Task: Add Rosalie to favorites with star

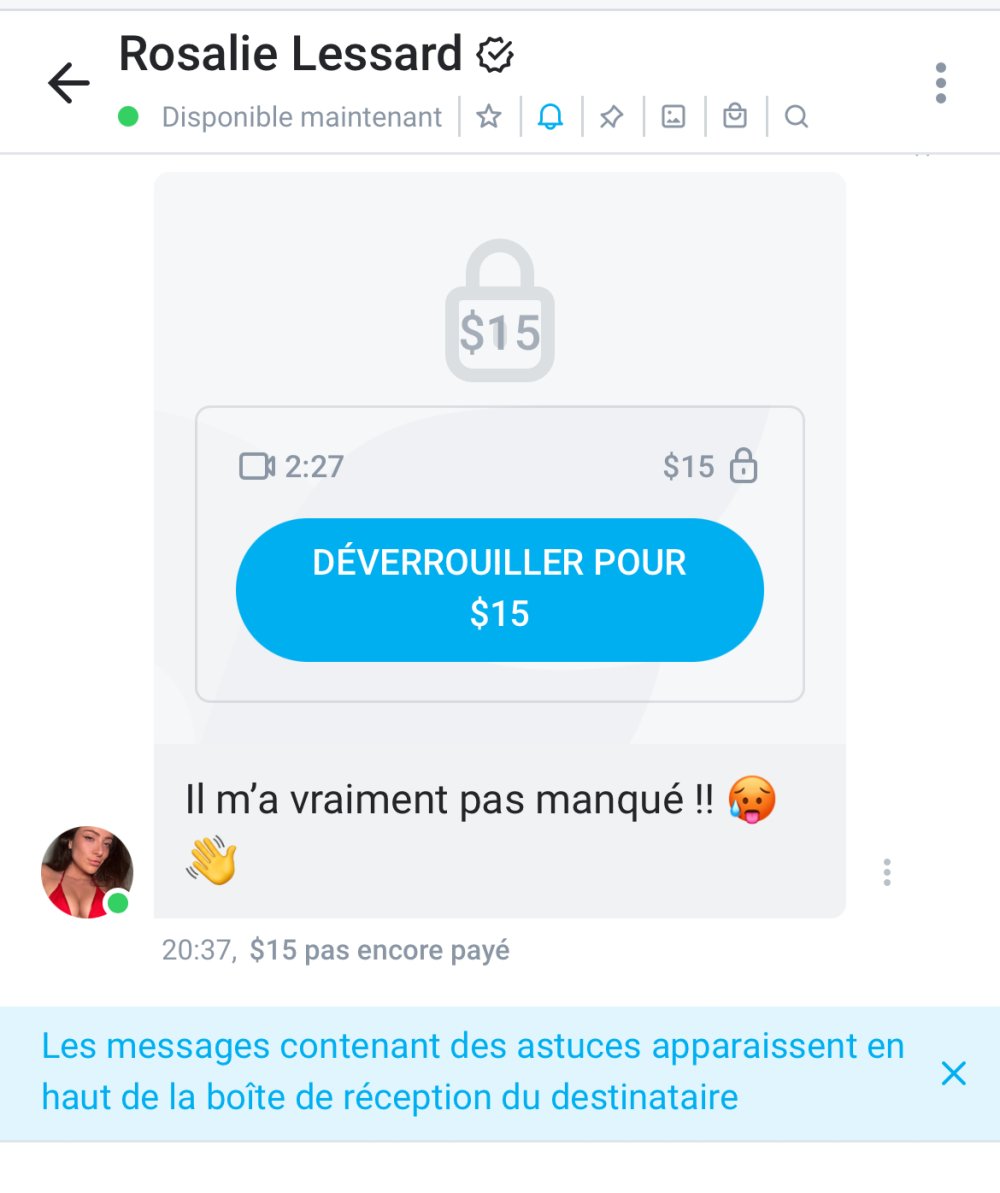Action: tap(488, 117)
